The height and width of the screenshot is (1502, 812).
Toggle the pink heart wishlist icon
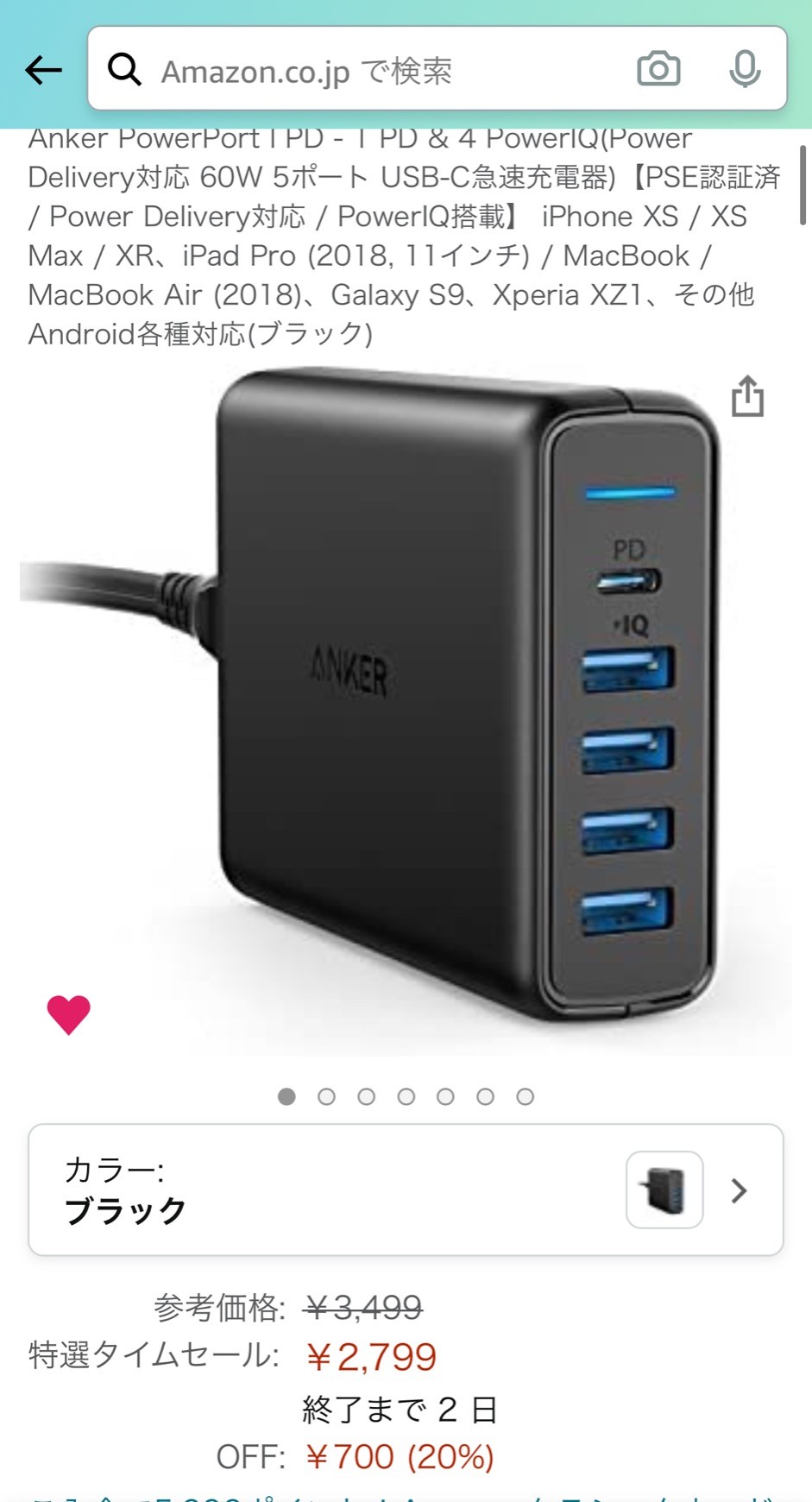pyautogui.click(x=68, y=1014)
